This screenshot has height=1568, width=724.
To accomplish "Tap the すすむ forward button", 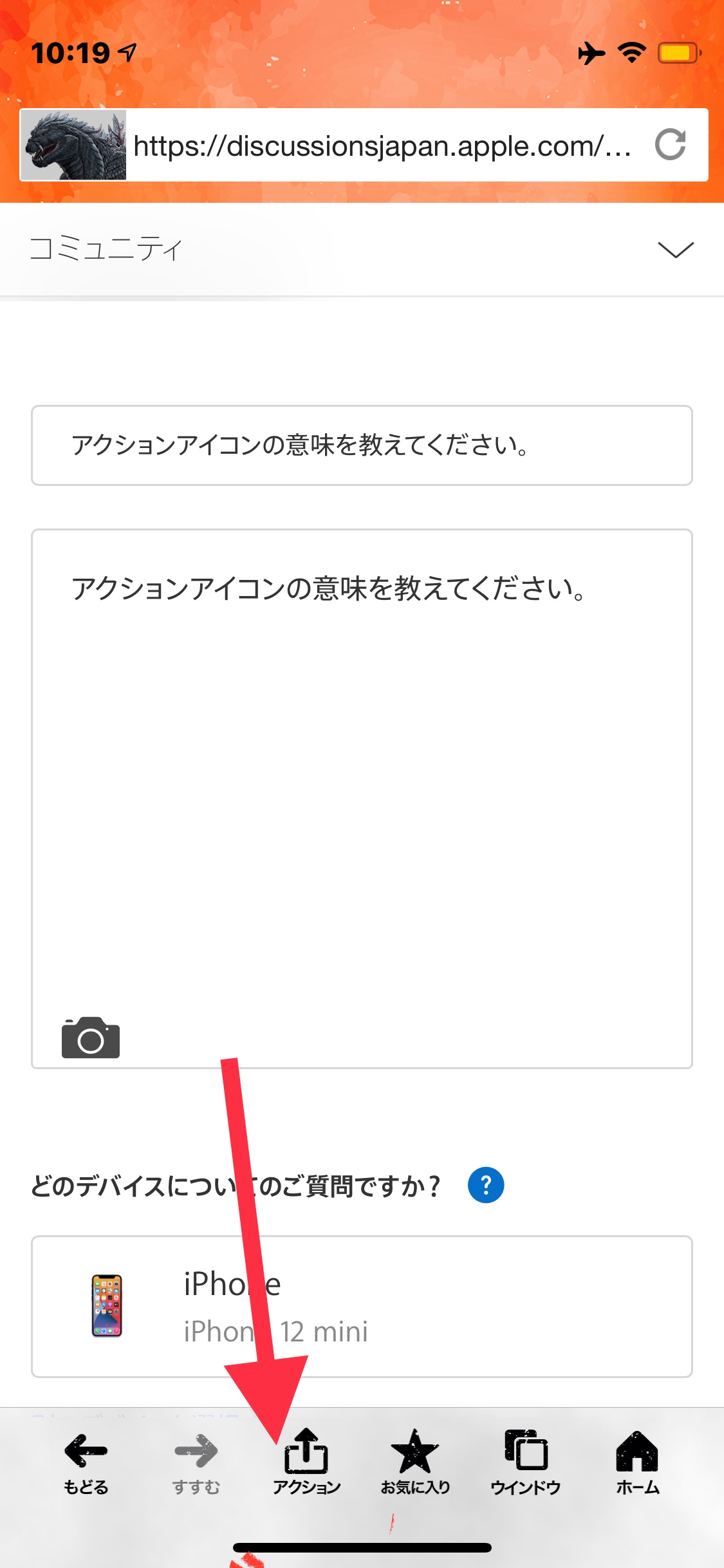I will pyautogui.click(x=196, y=1462).
